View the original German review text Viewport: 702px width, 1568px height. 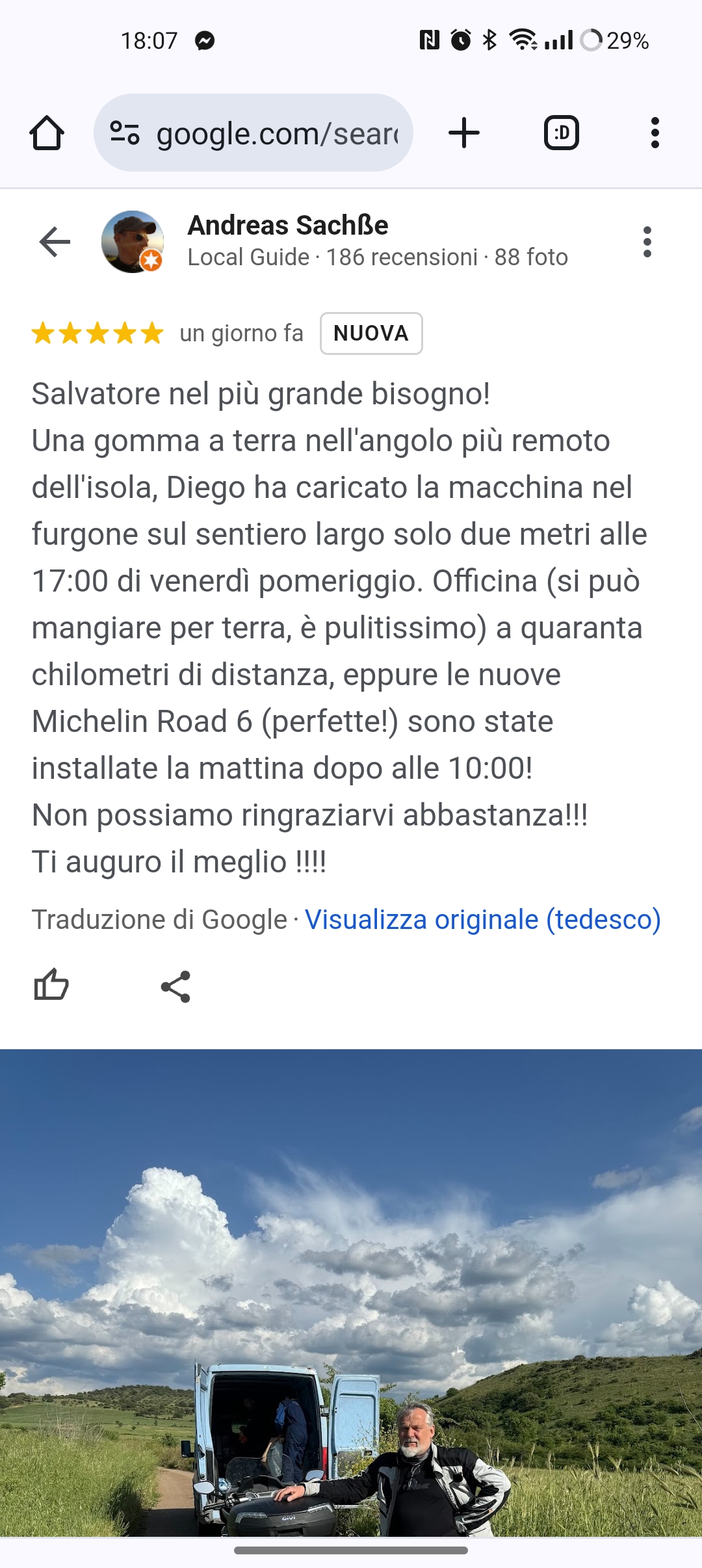click(482, 920)
